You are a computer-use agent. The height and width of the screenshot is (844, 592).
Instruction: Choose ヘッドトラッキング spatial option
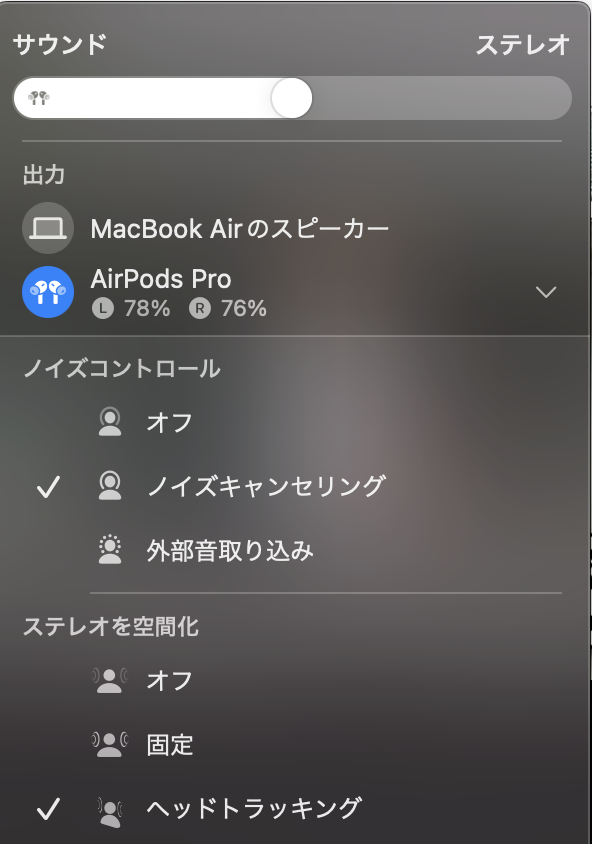(292, 809)
